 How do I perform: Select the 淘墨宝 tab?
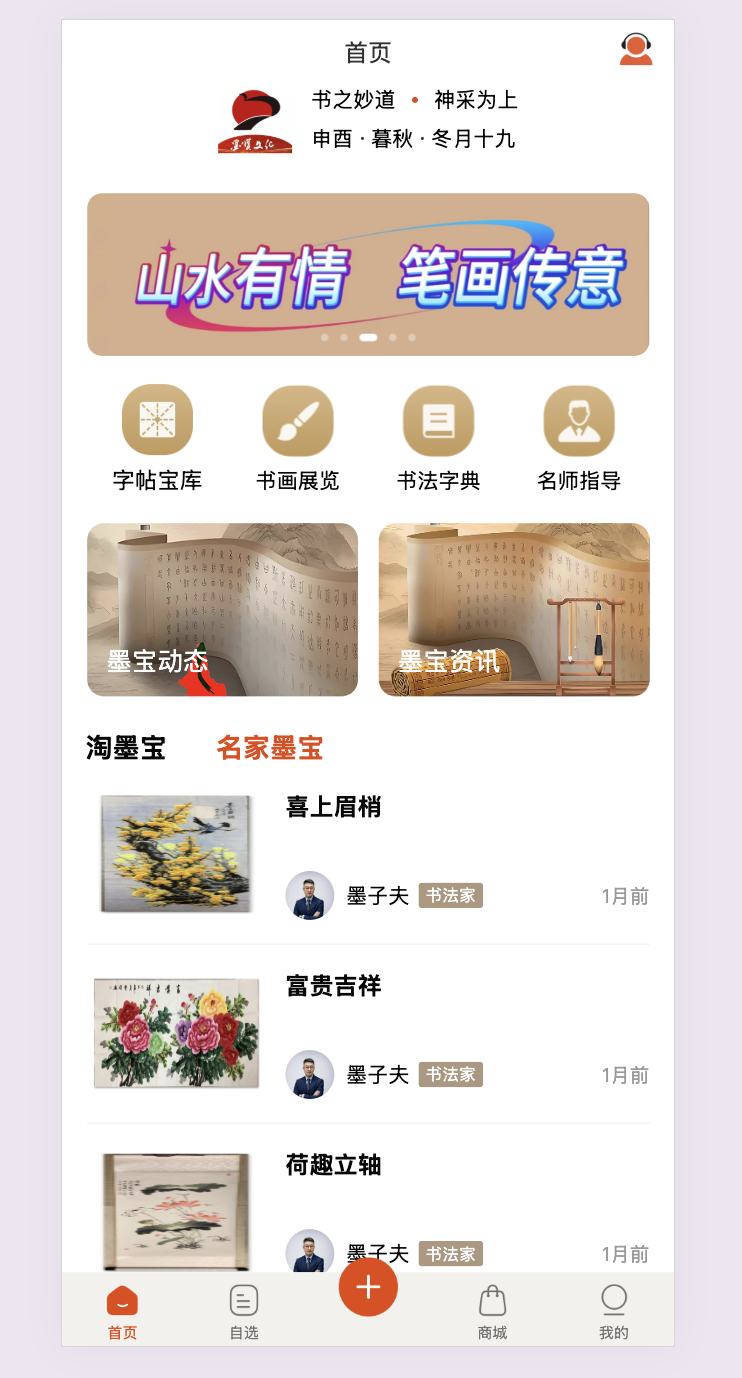(x=126, y=748)
